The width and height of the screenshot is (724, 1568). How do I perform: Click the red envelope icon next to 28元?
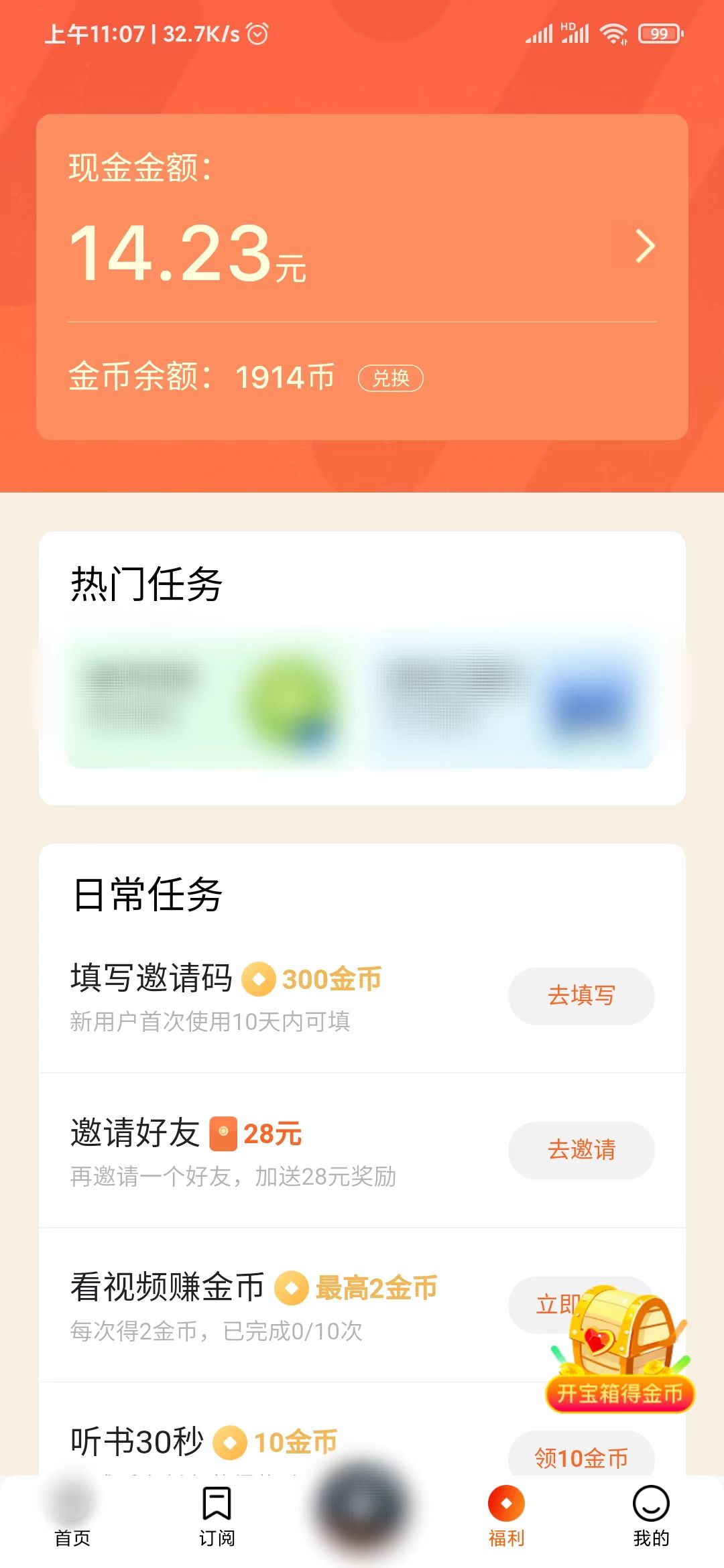225,1134
